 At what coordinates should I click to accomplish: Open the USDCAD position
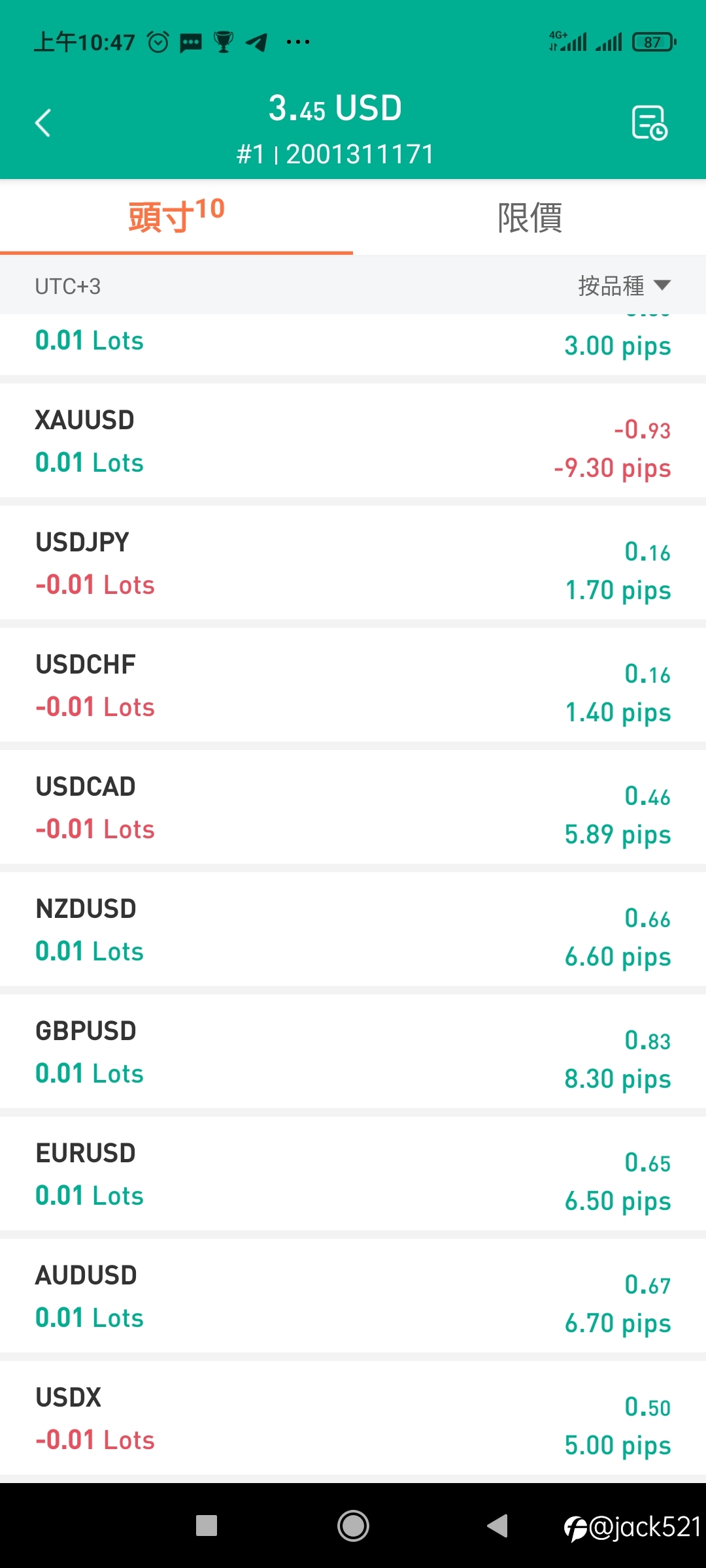tap(353, 808)
